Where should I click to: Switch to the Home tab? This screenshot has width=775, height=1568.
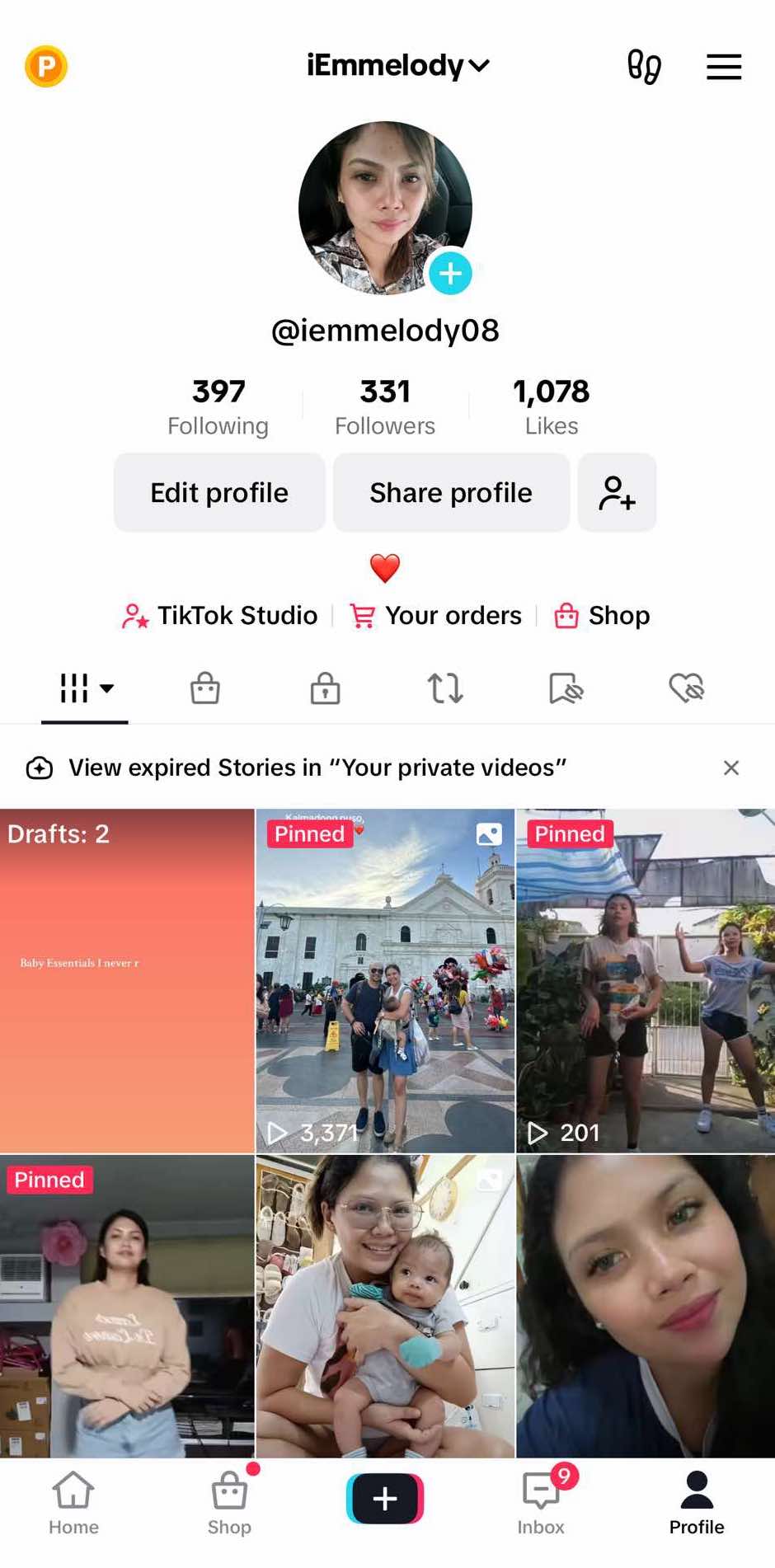coord(73,1502)
